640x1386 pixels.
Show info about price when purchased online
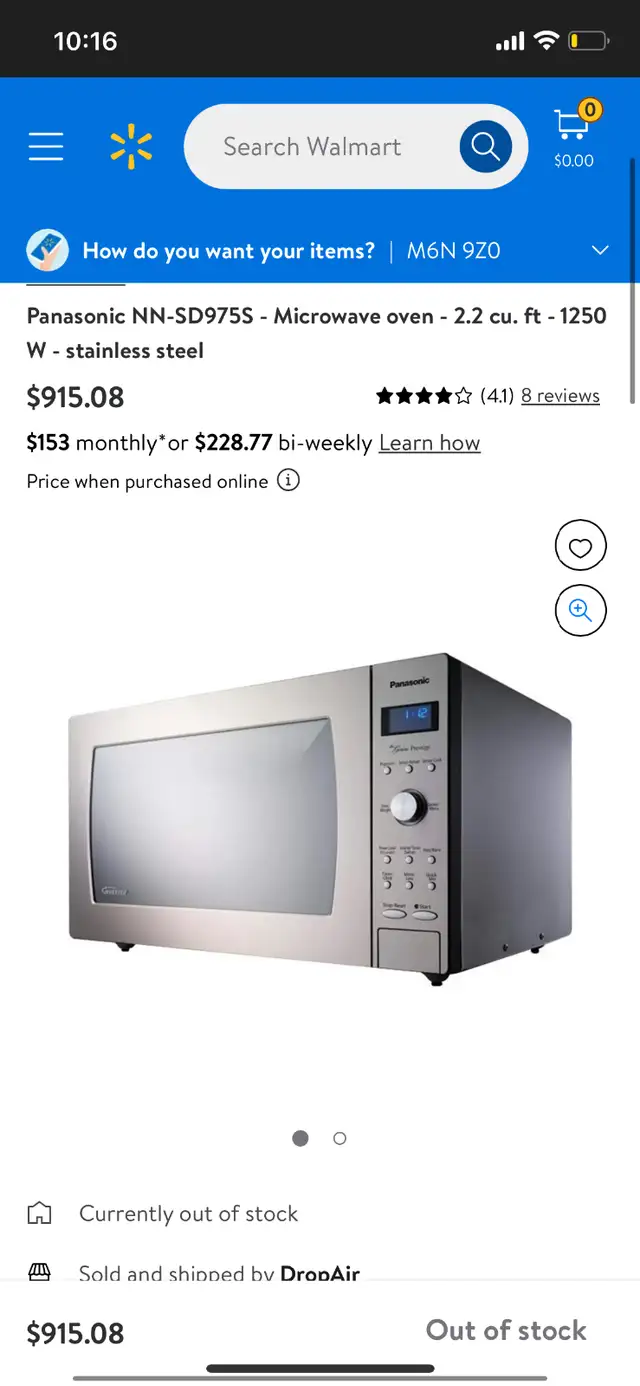click(x=288, y=481)
